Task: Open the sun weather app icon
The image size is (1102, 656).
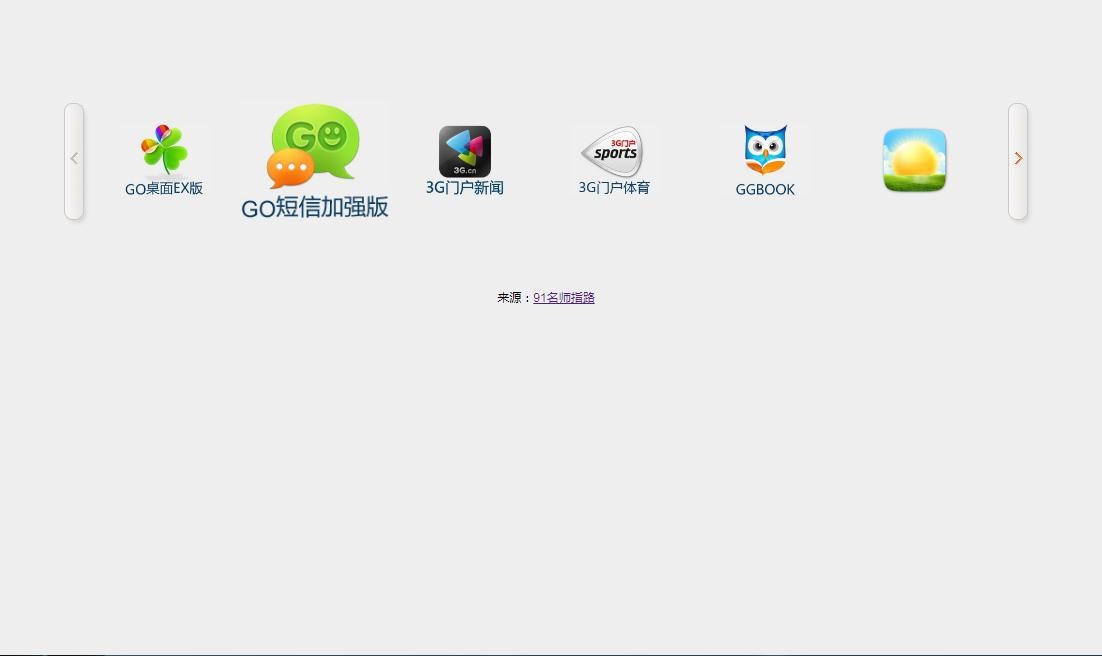Action: pos(915,160)
